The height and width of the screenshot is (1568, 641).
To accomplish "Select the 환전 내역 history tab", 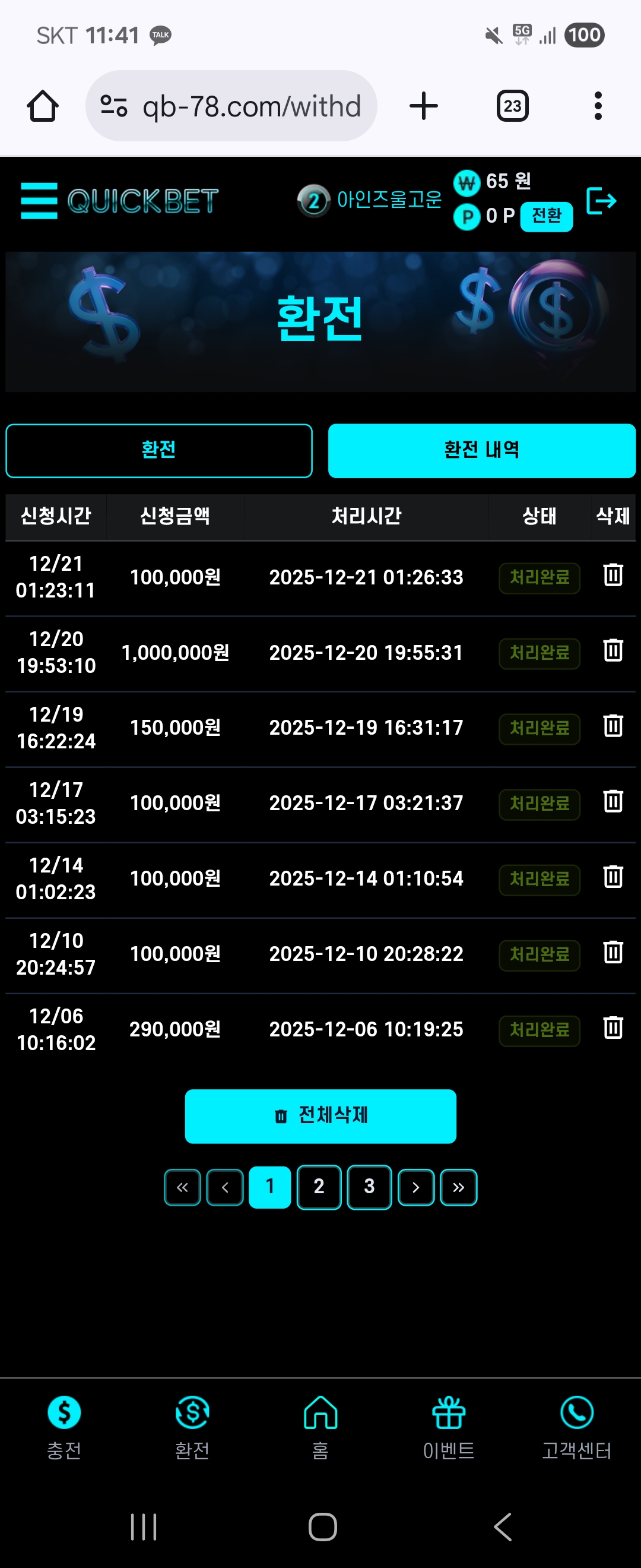I will (x=482, y=450).
